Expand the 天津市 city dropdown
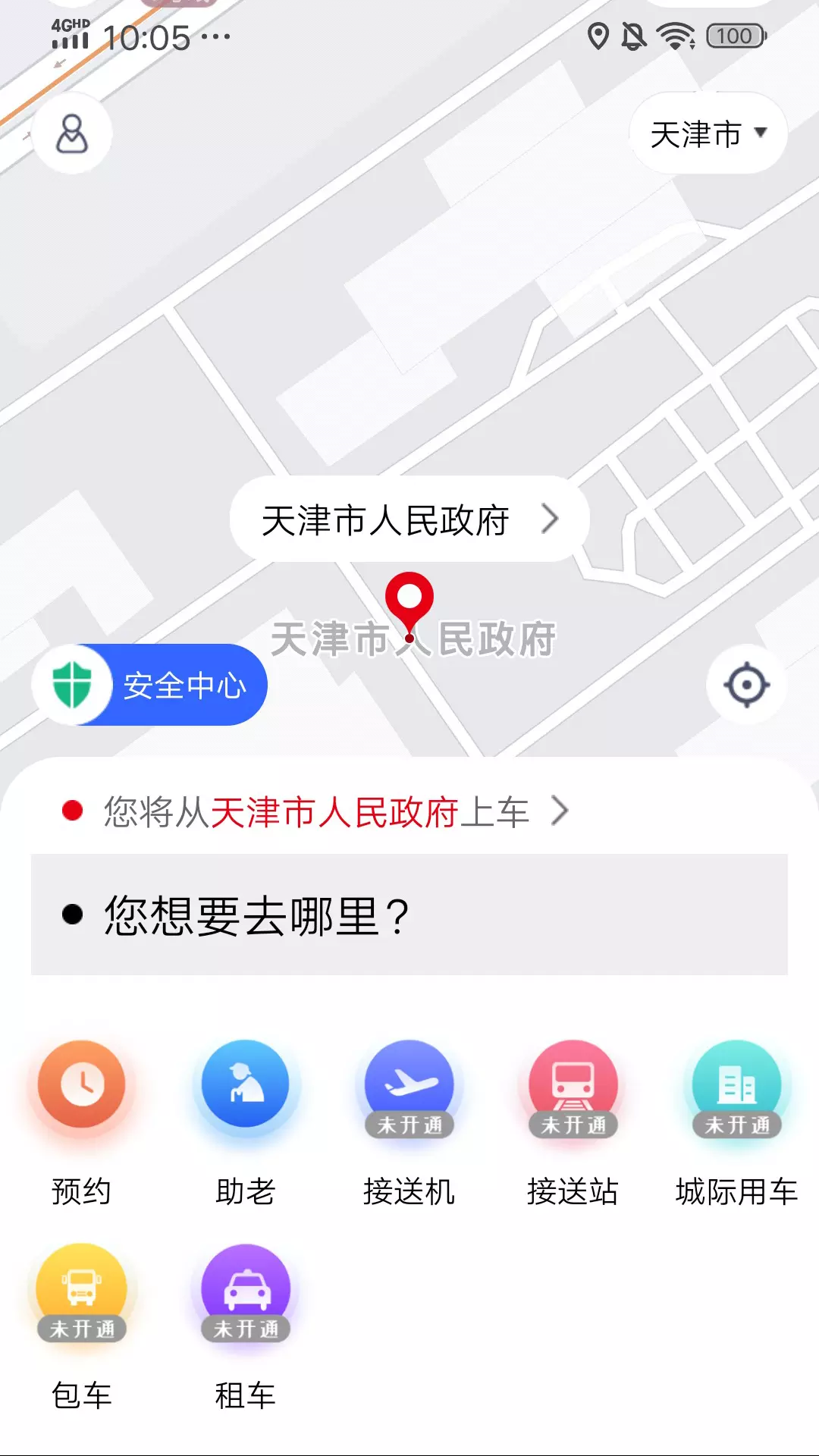This screenshot has width=819, height=1456. tap(708, 133)
